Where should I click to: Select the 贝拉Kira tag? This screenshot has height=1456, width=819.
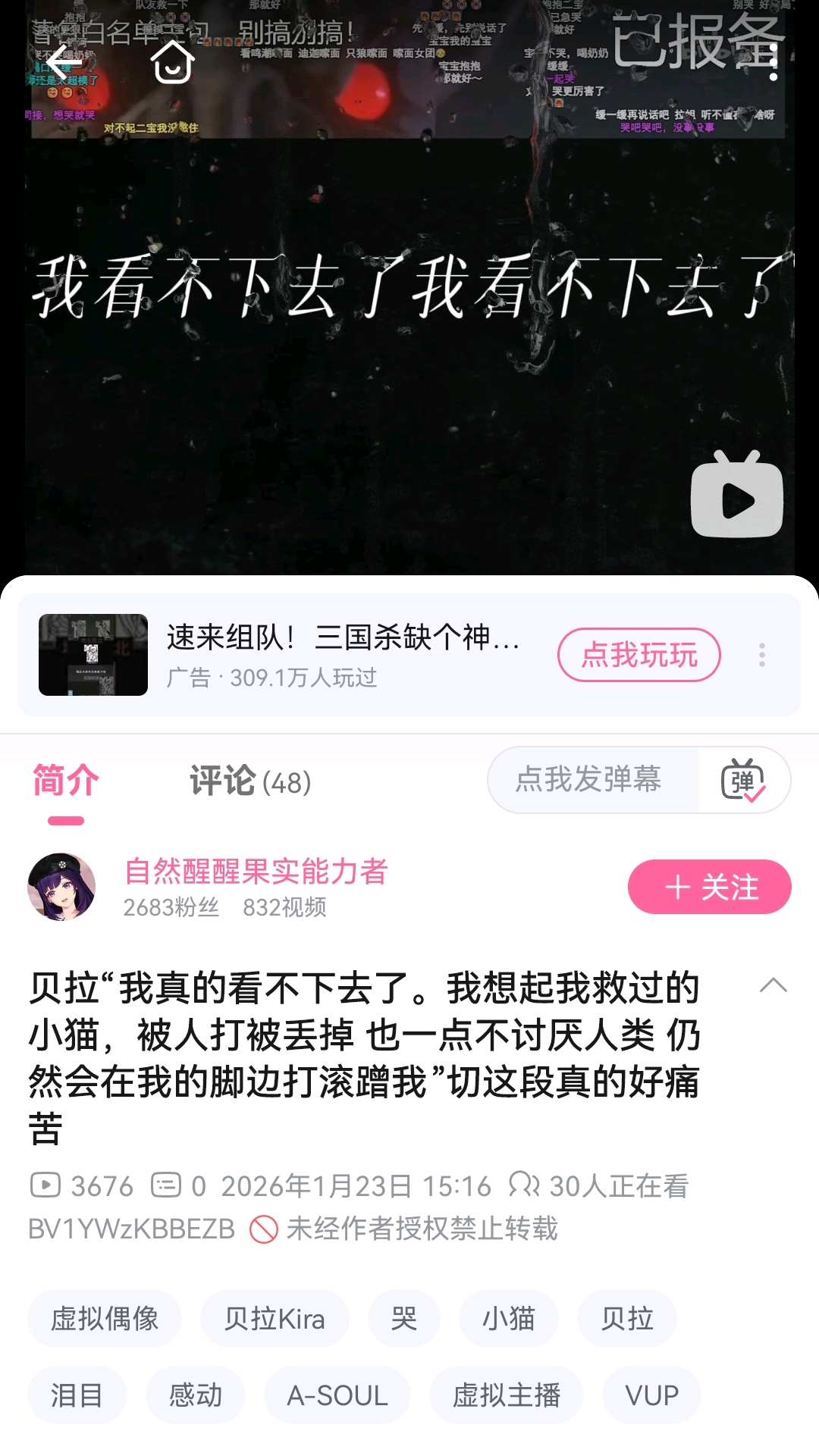click(x=275, y=1319)
